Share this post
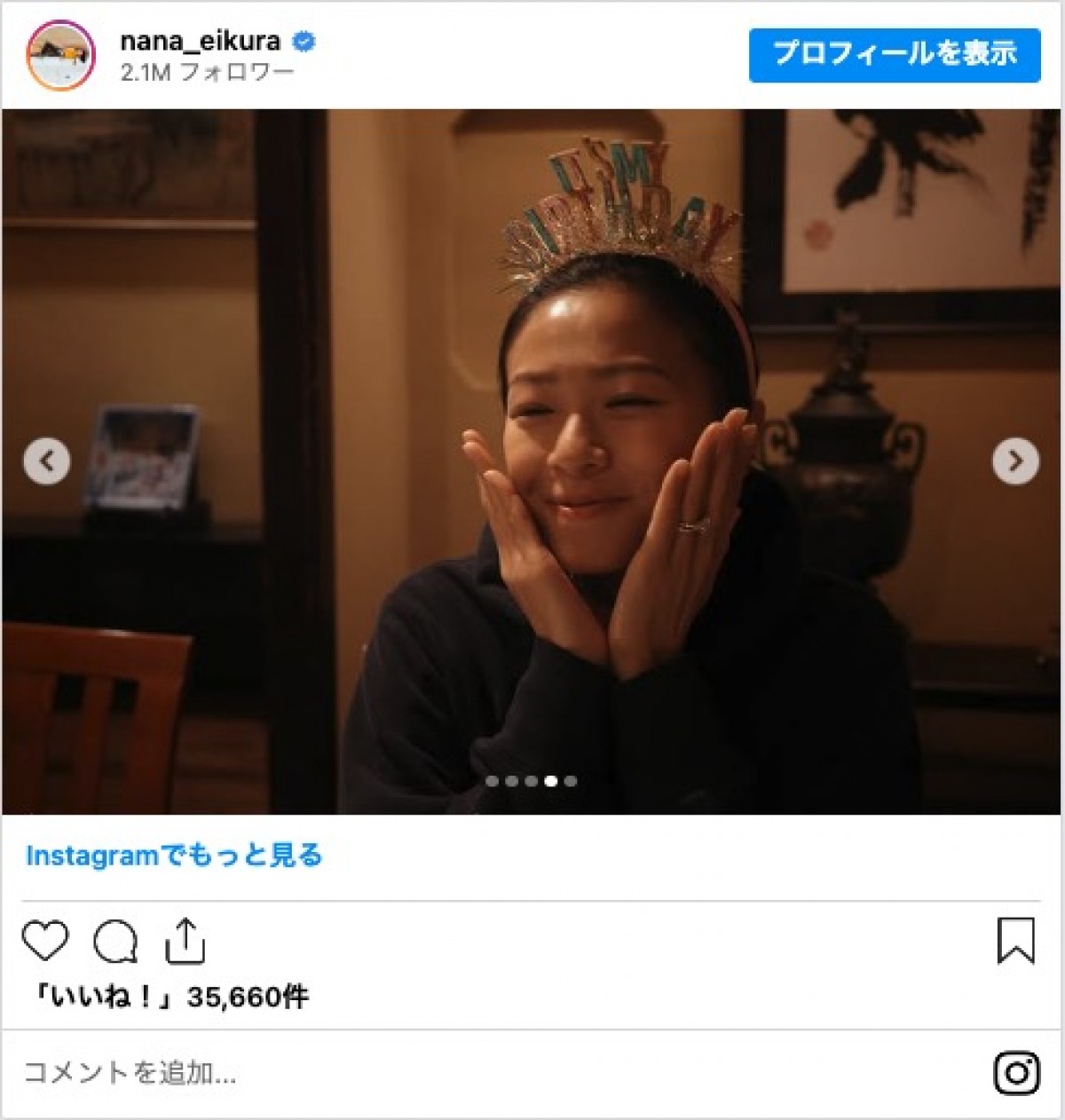 [185, 941]
